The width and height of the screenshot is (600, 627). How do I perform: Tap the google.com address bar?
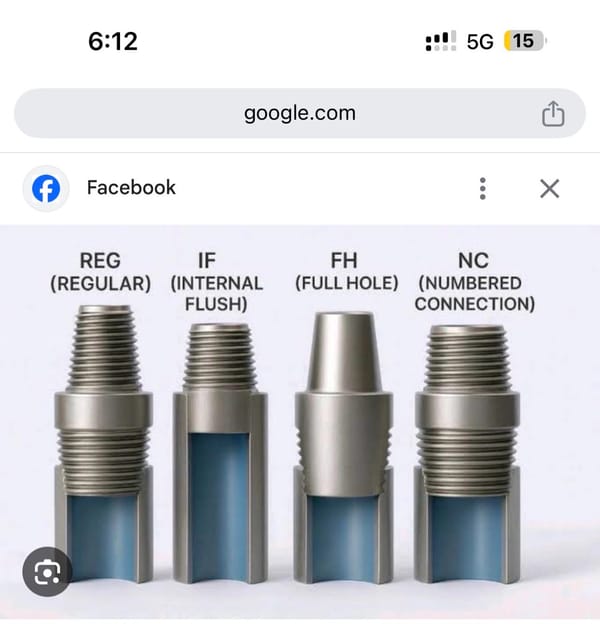tap(299, 114)
